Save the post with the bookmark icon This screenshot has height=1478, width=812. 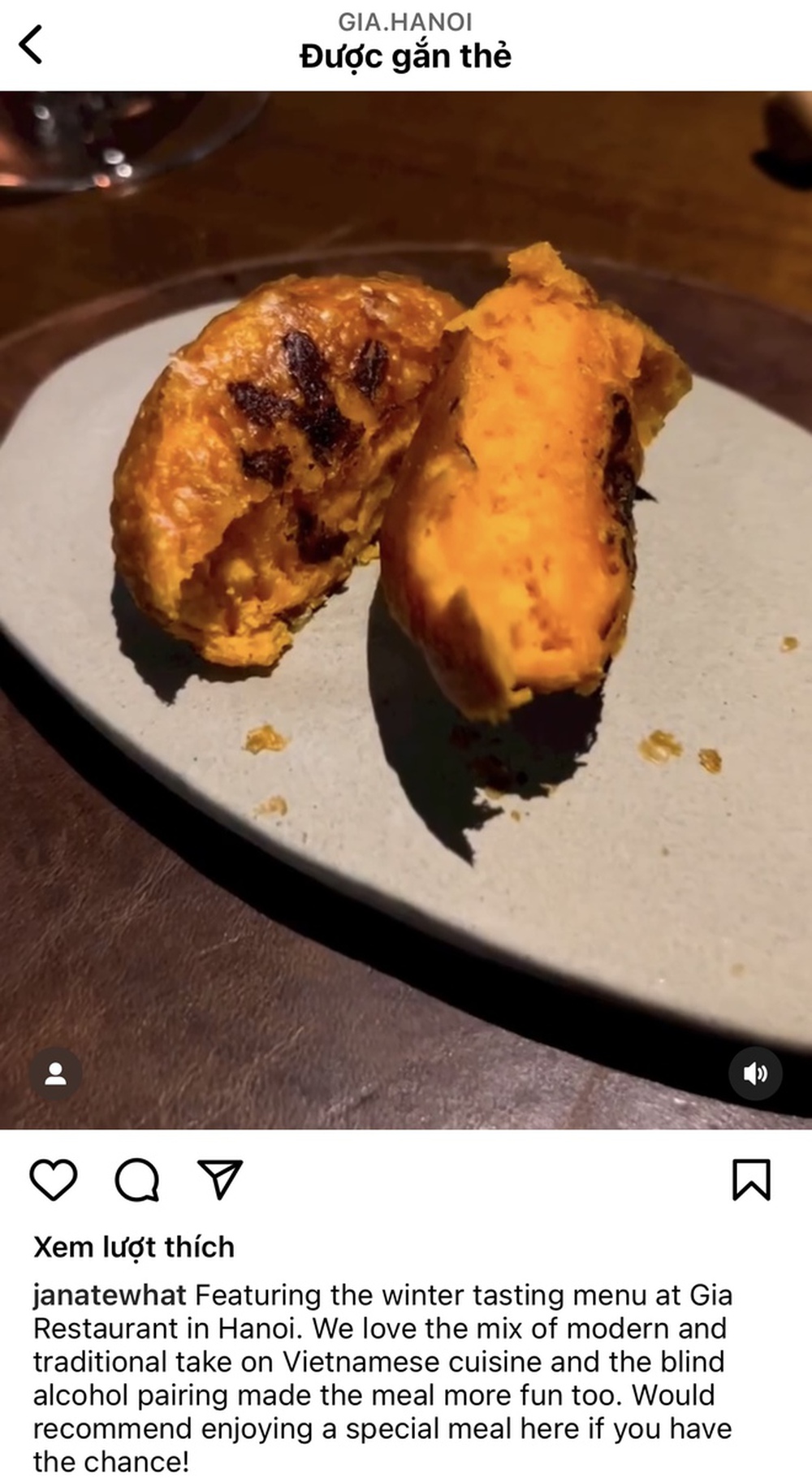(x=751, y=1180)
